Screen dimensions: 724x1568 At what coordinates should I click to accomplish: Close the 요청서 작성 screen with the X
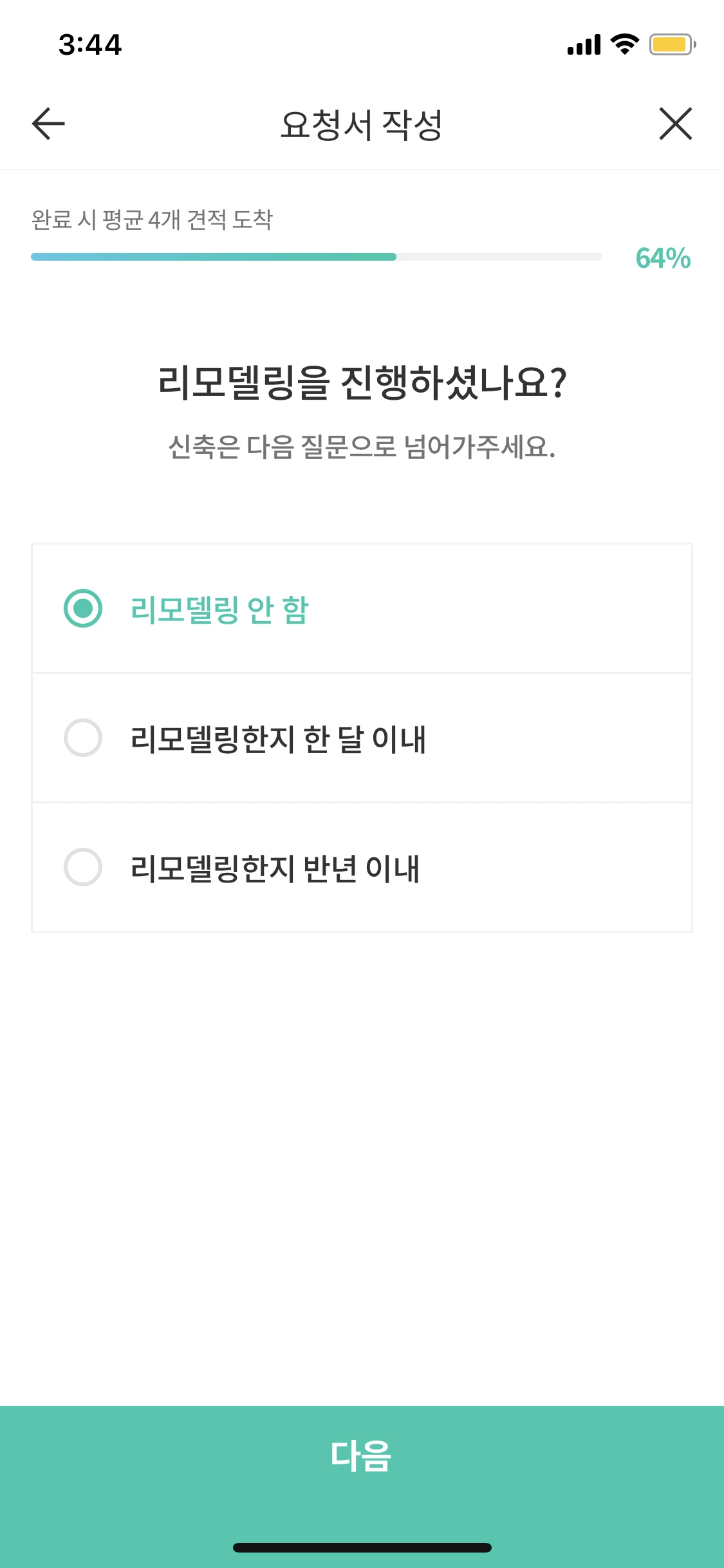point(676,124)
